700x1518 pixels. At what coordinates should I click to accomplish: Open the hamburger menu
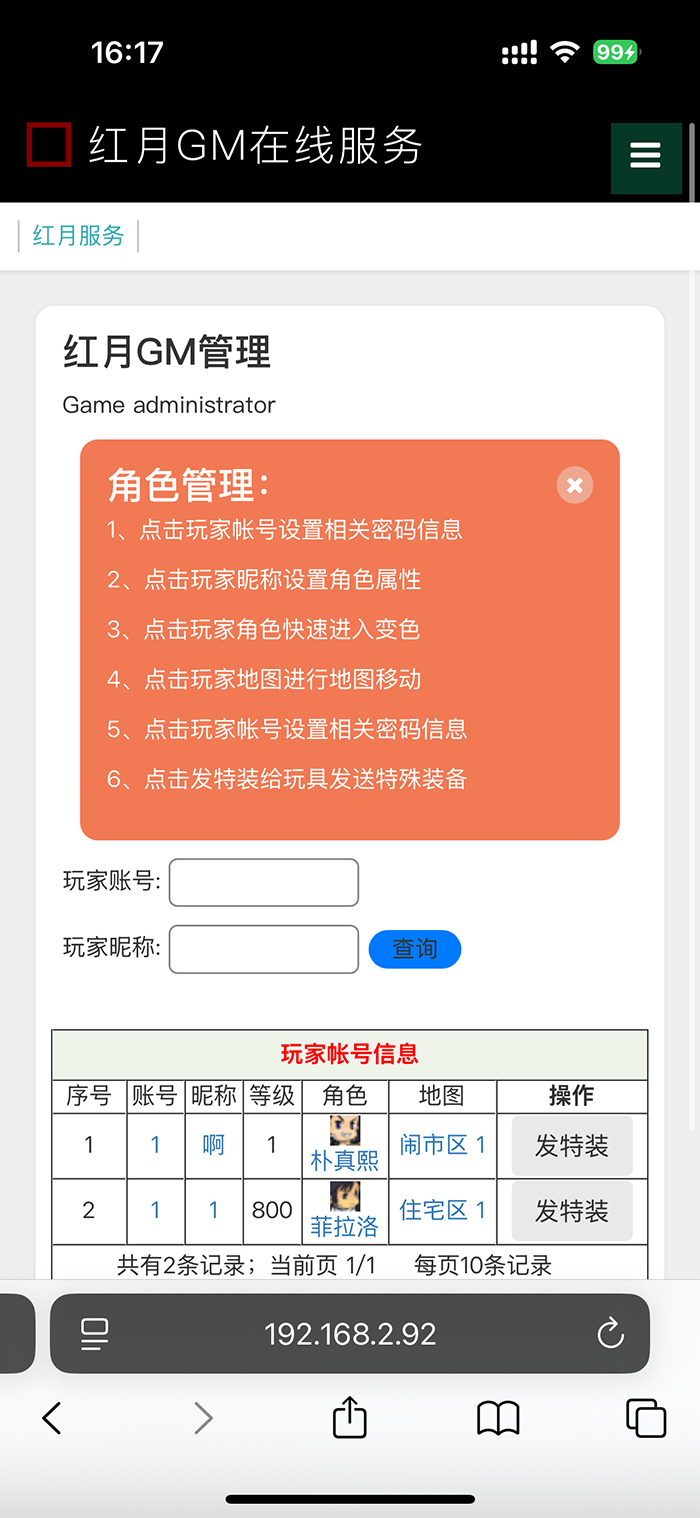pos(645,156)
